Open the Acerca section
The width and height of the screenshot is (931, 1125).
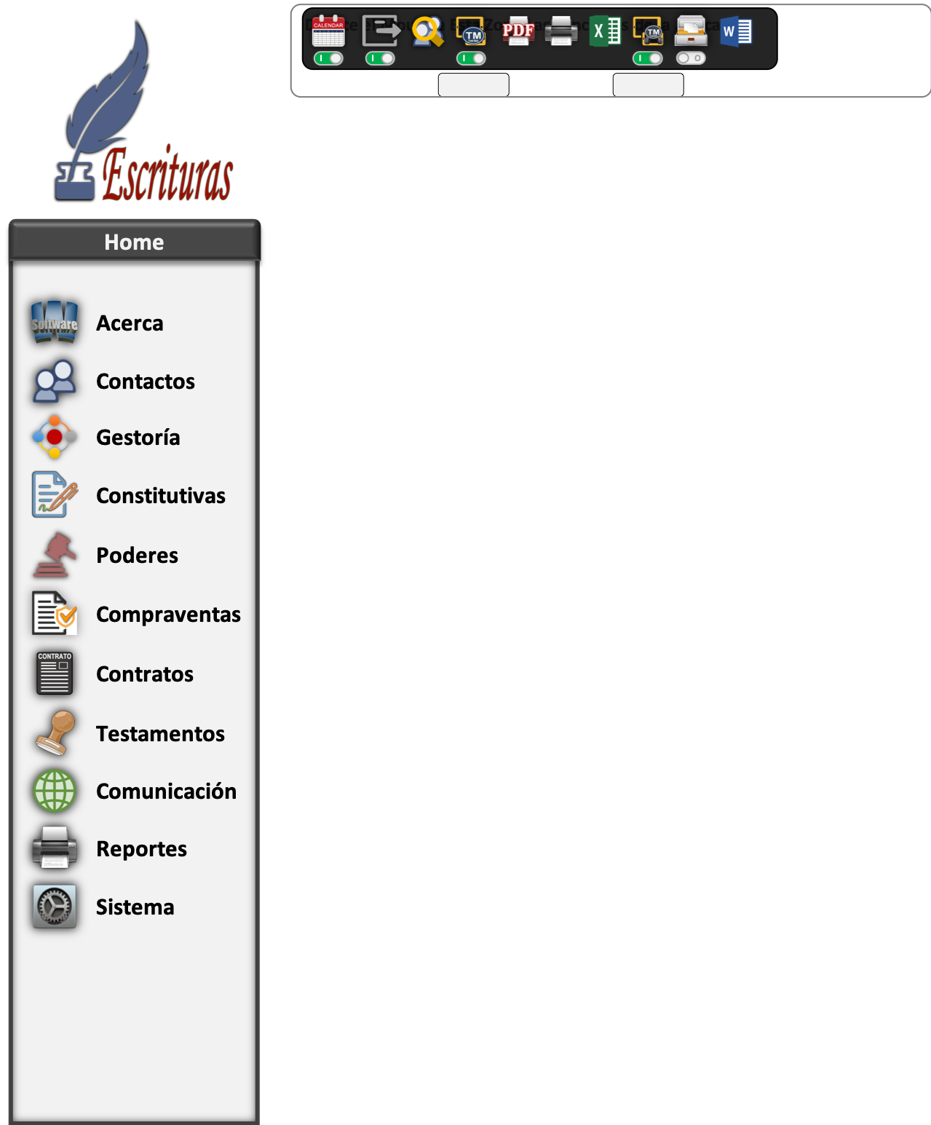pyautogui.click(x=129, y=323)
